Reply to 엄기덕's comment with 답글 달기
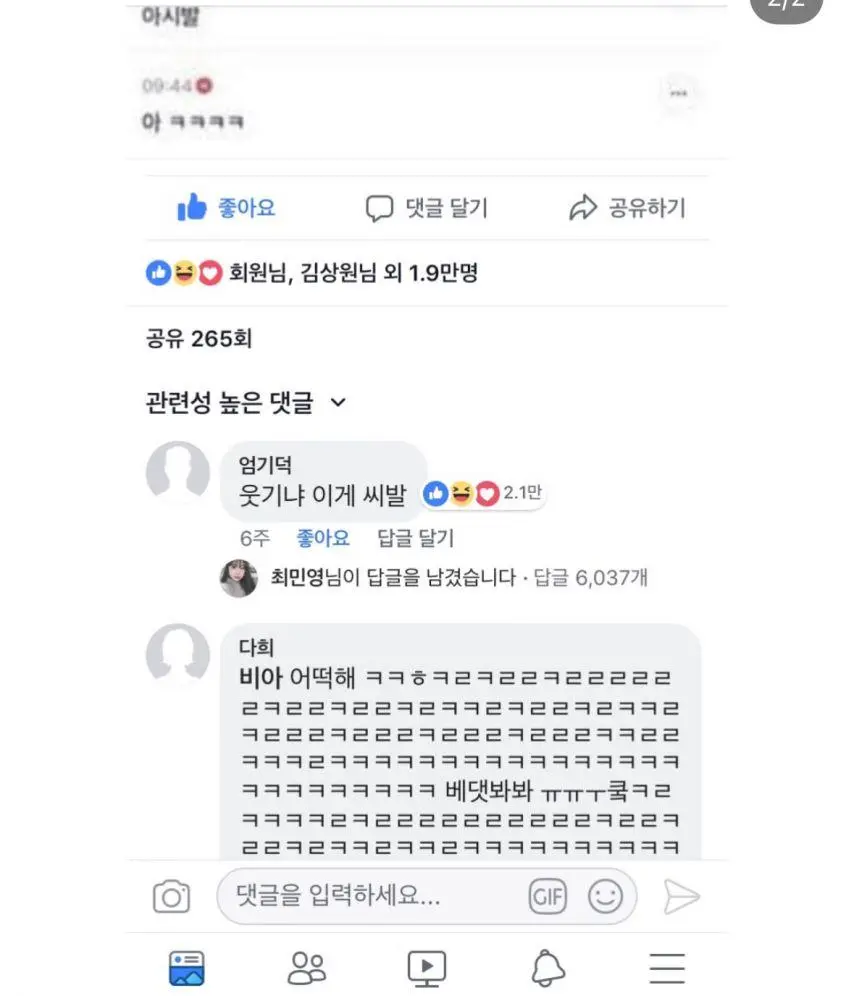854x996 pixels. [415, 538]
